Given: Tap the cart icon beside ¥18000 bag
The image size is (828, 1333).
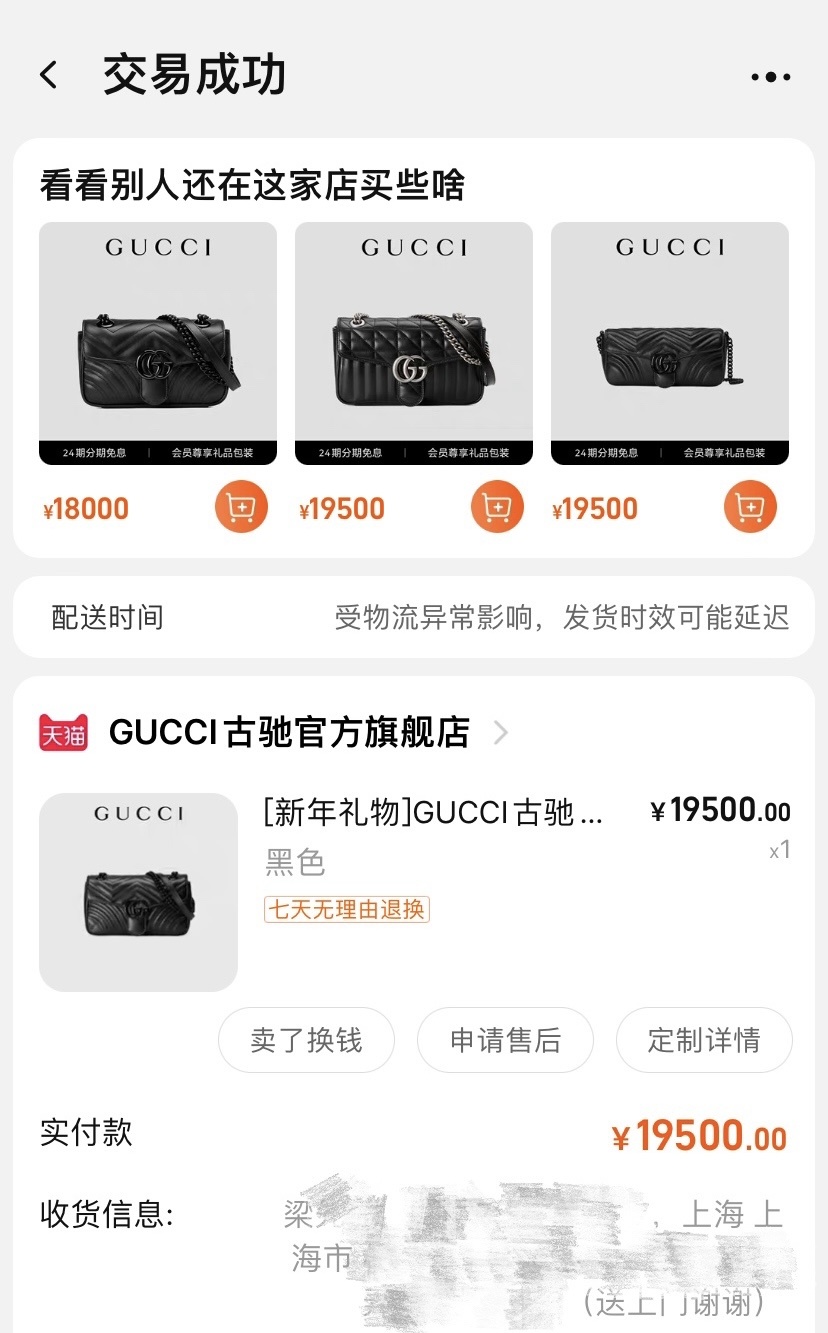Looking at the screenshot, I should click(x=240, y=507).
